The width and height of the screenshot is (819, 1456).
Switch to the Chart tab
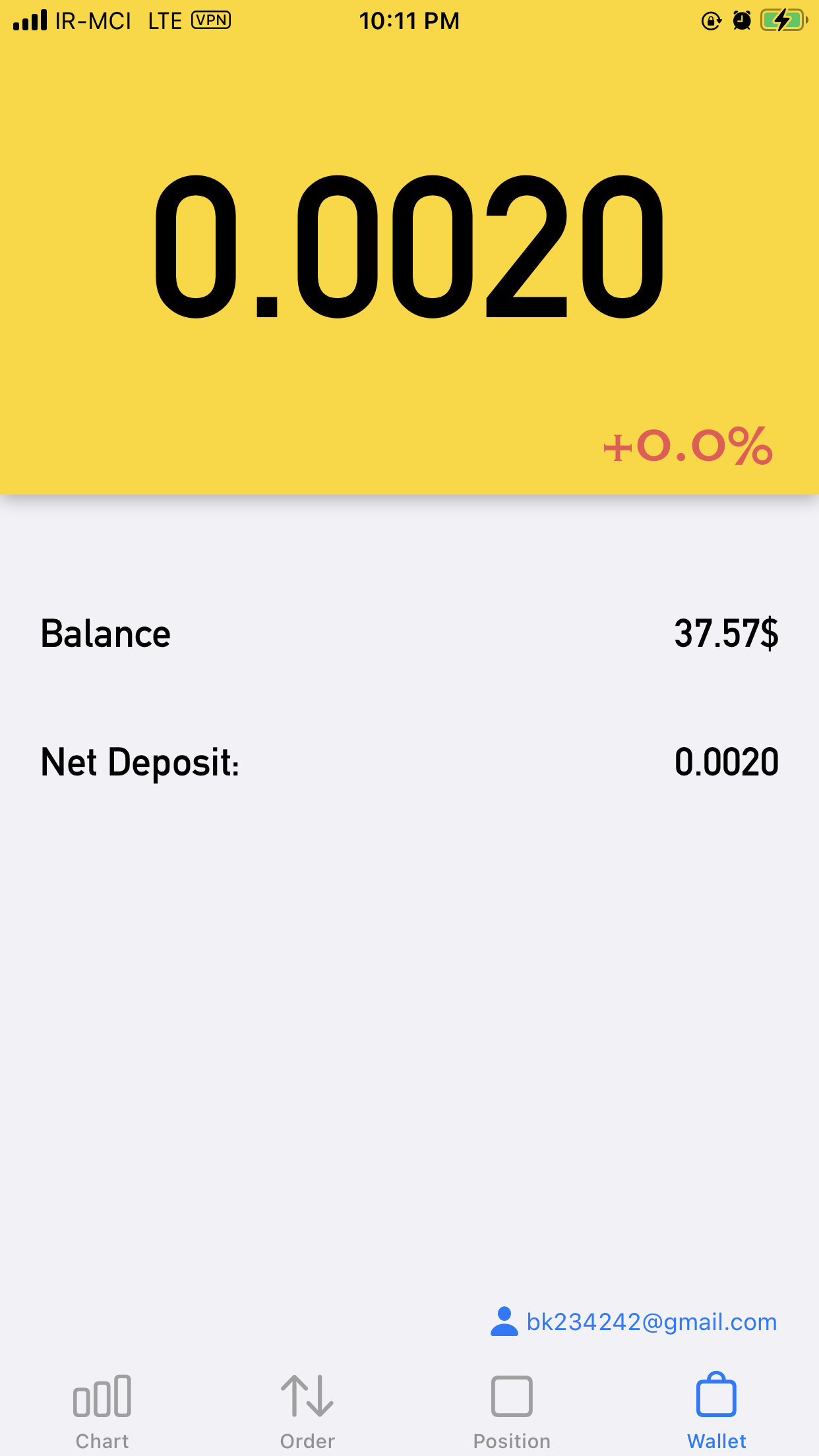click(x=102, y=1412)
